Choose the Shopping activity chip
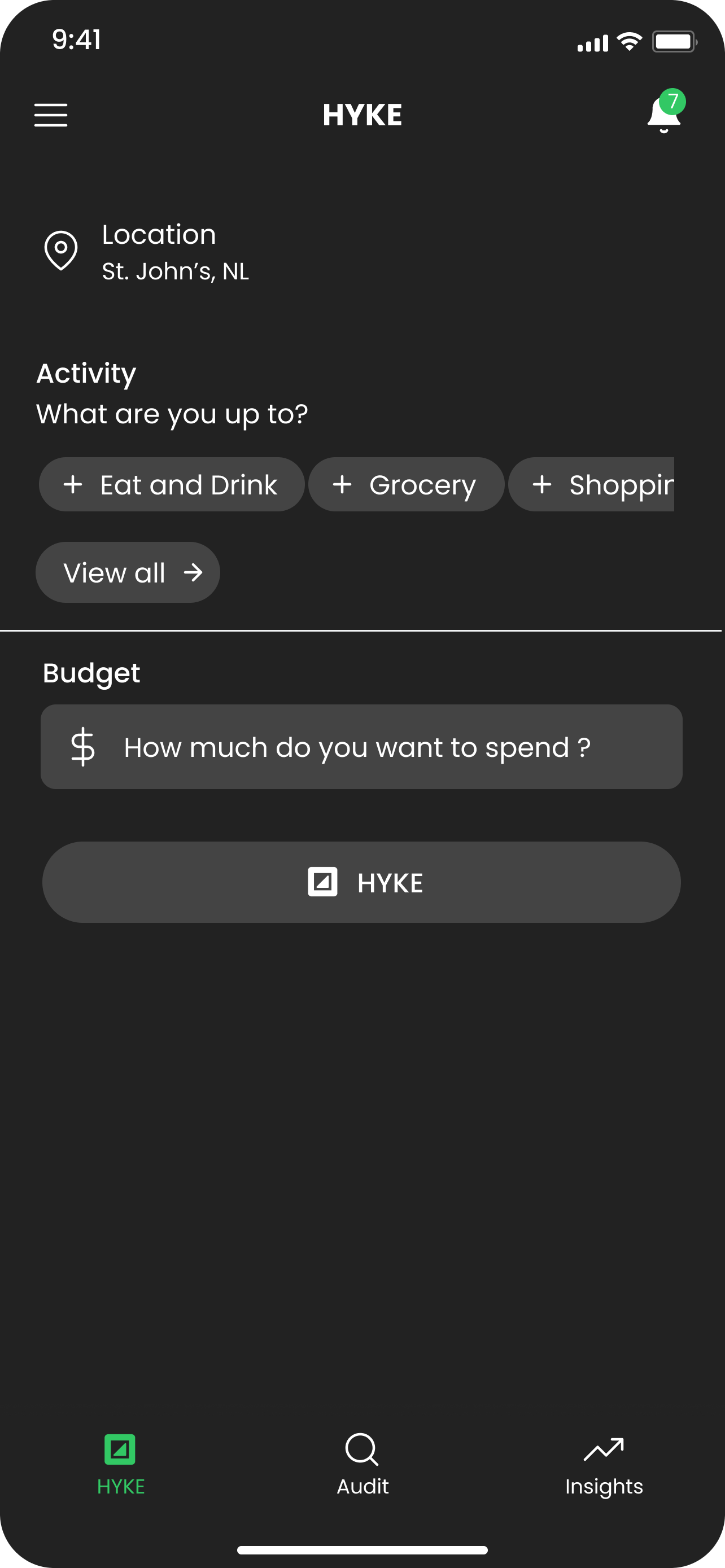 tap(592, 484)
